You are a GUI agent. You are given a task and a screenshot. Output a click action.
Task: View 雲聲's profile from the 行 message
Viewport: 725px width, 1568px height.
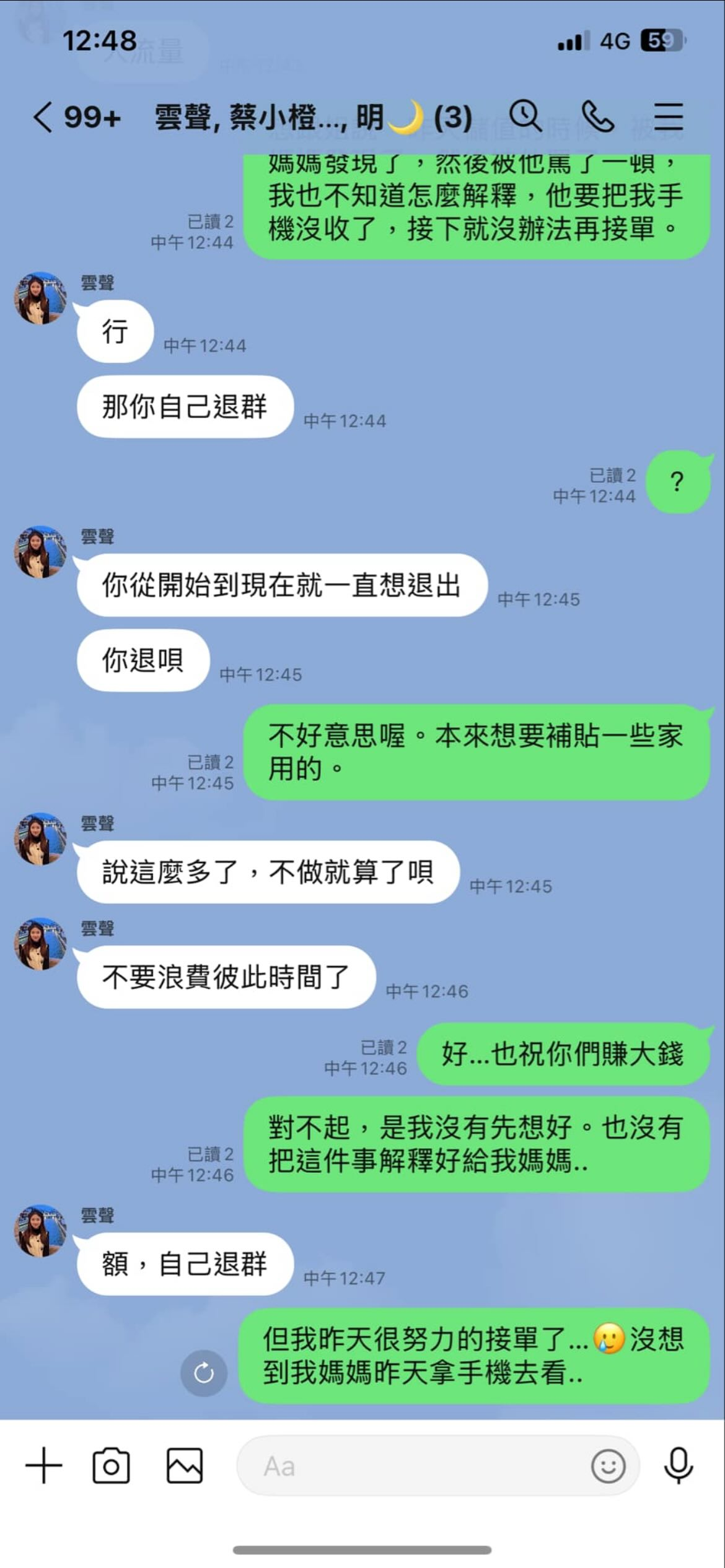[41, 298]
